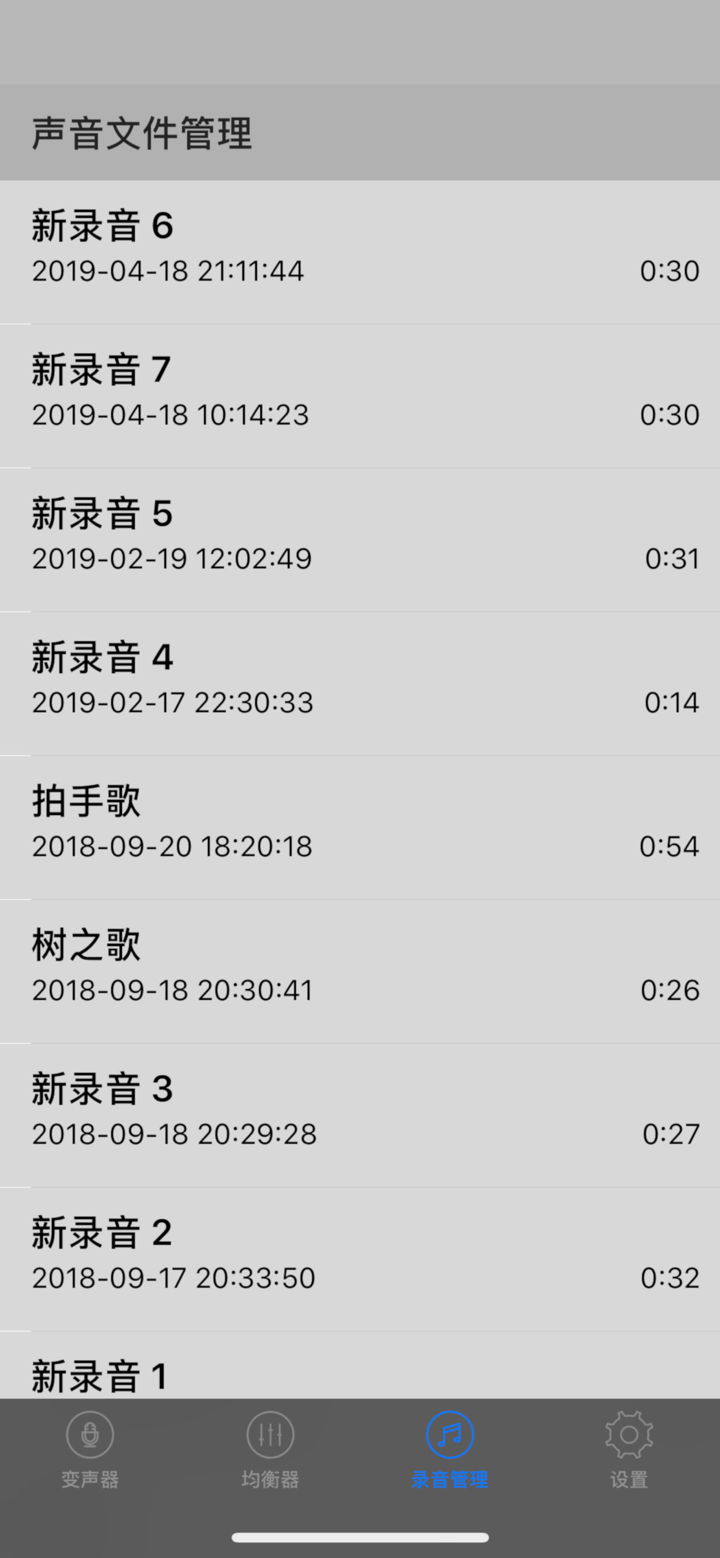The image size is (720, 1558).
Task: Select recording 新录音 1
Action: [x=360, y=1376]
